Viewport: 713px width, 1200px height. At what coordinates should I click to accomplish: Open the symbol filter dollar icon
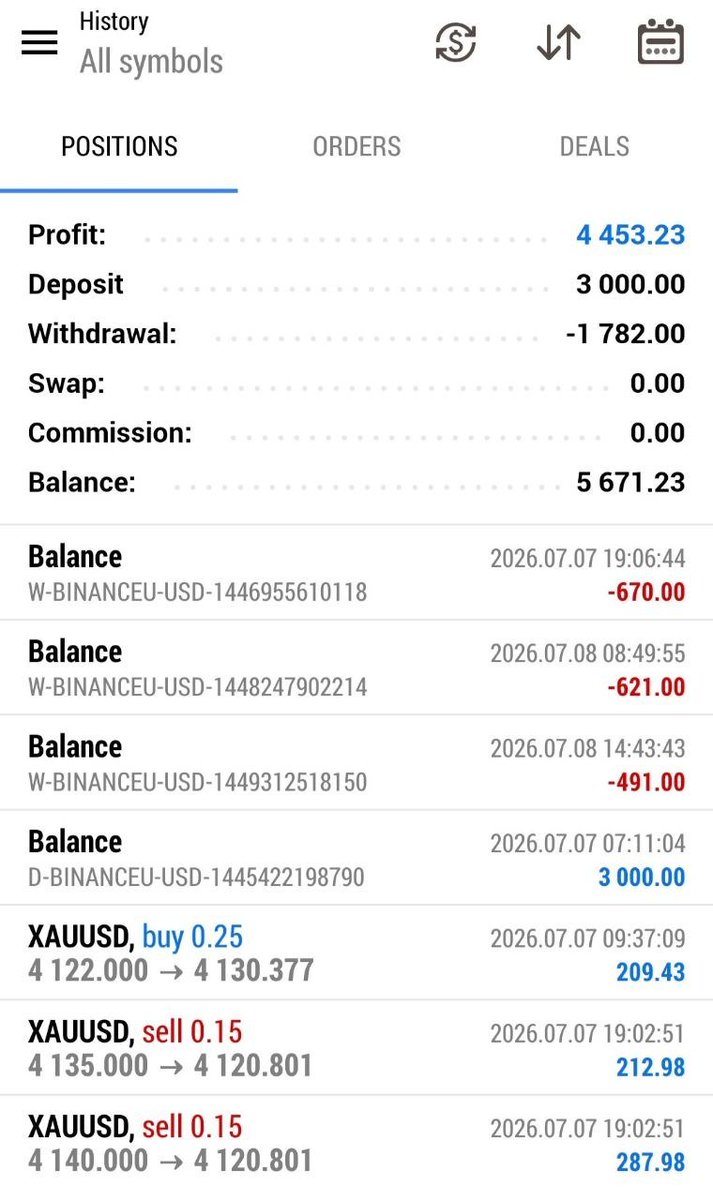(x=456, y=43)
